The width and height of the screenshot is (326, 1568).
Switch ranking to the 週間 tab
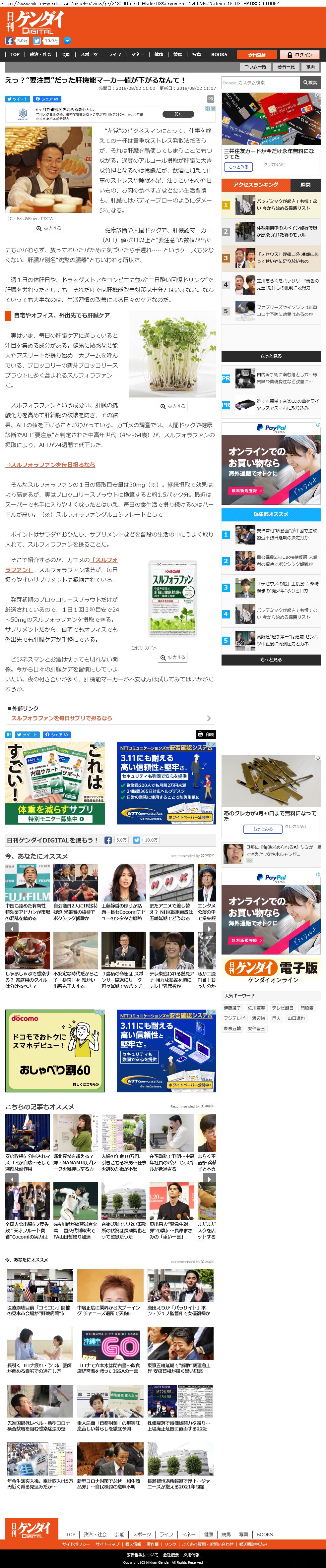coord(305,184)
